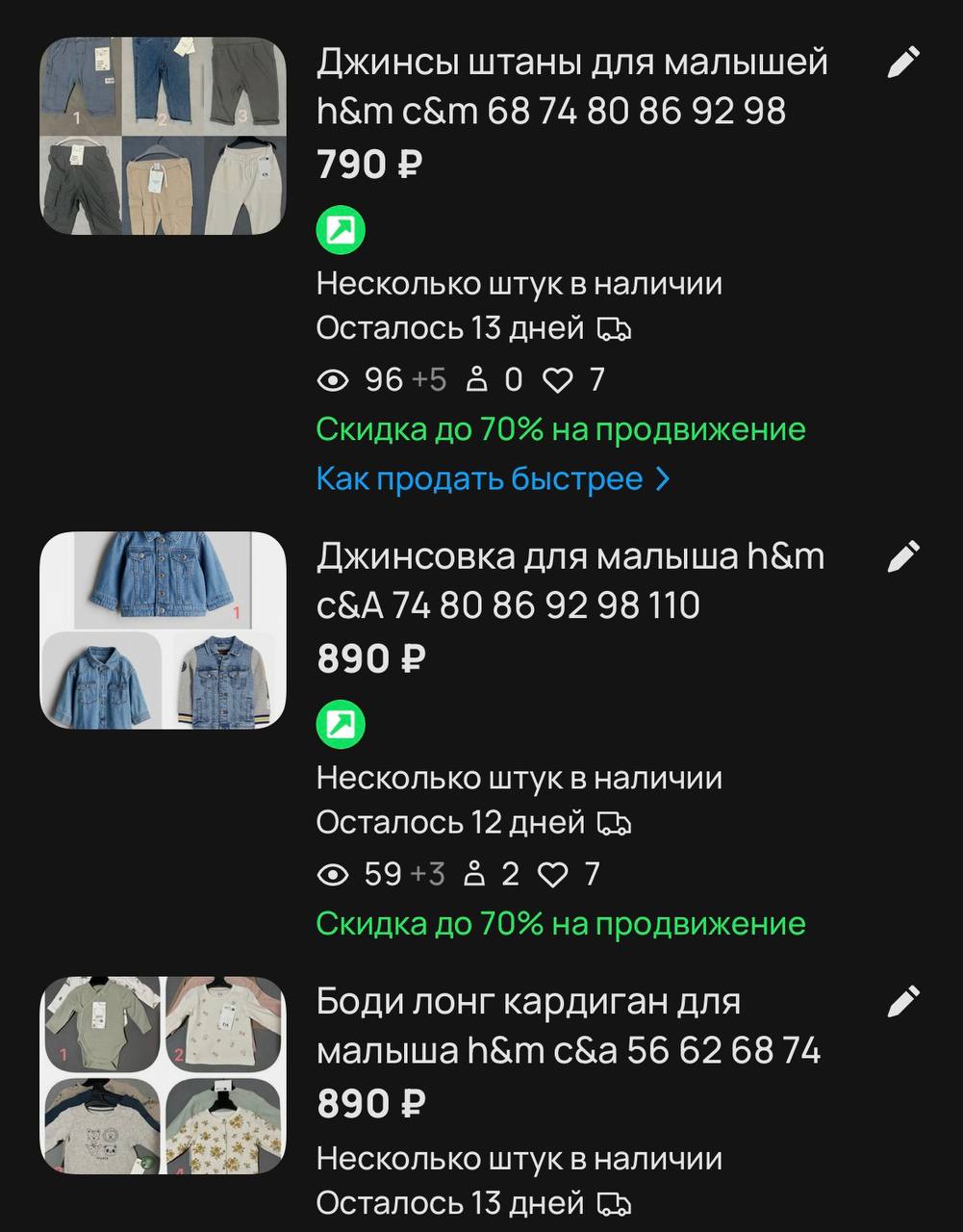The image size is (963, 1232).
Task: Click the +5 new views counter
Action: coord(430,379)
